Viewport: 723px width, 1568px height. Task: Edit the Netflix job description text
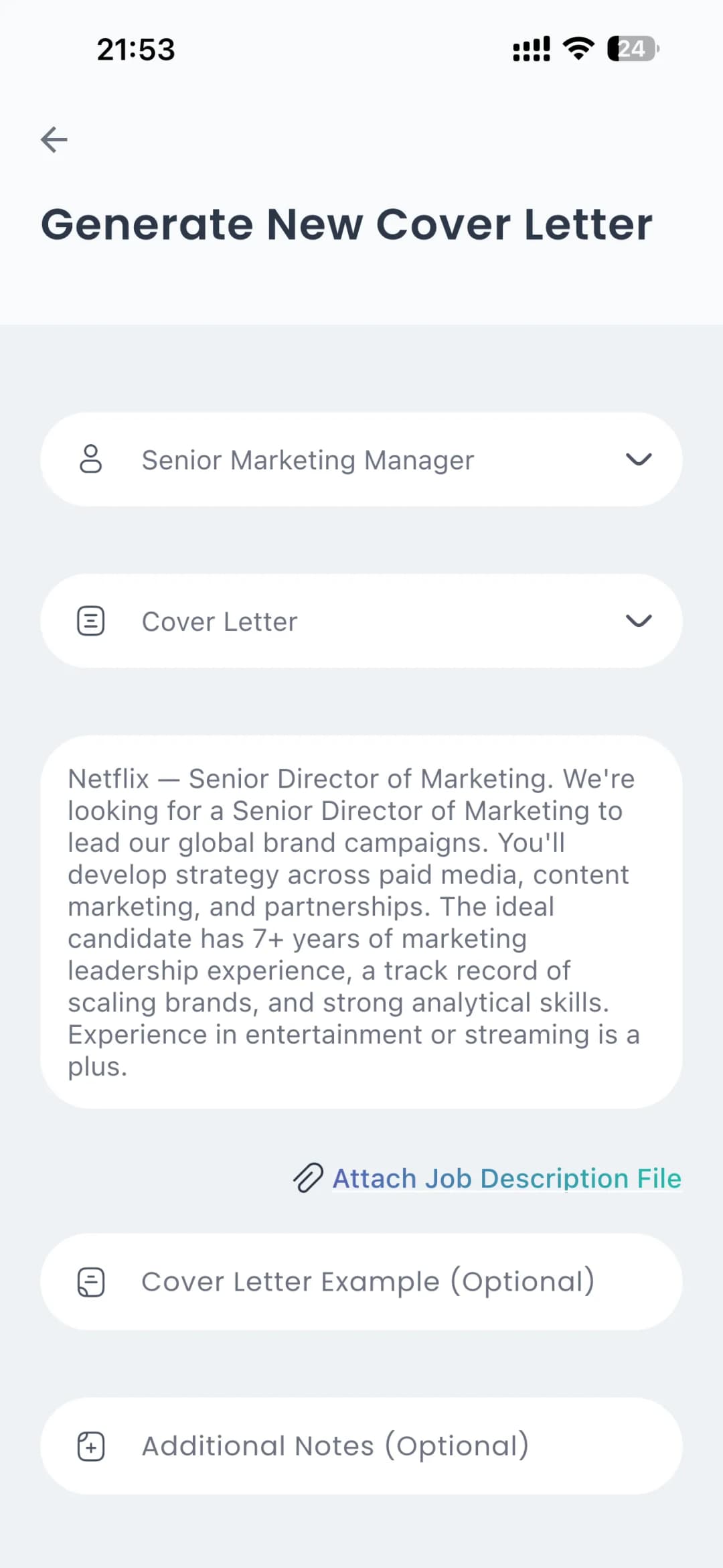pyautogui.click(x=361, y=922)
